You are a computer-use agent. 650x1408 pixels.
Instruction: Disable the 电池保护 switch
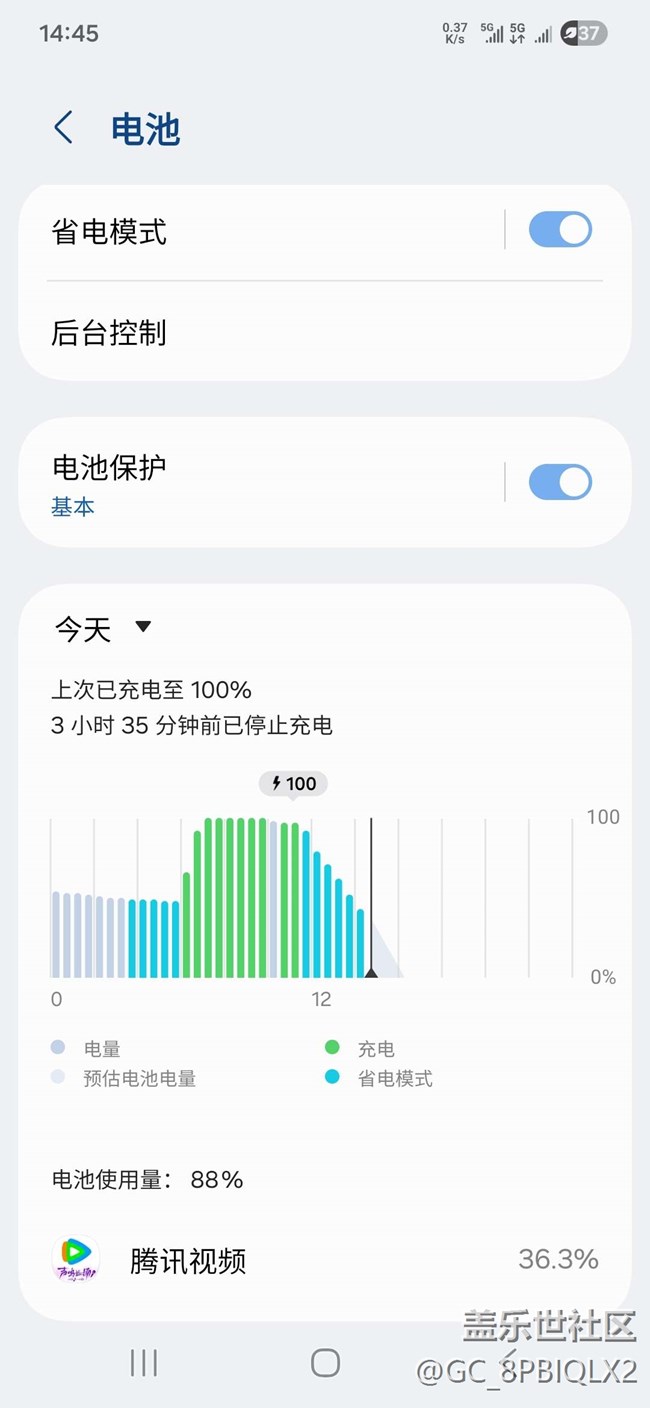coord(559,482)
